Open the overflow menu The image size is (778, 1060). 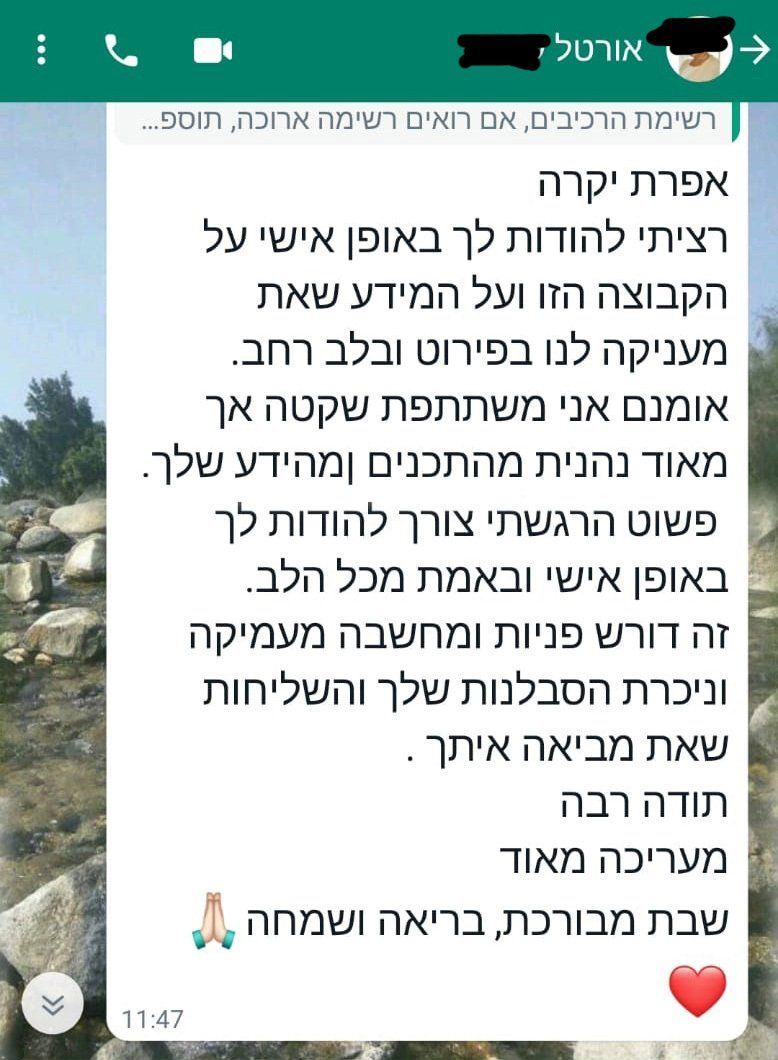tap(41, 51)
